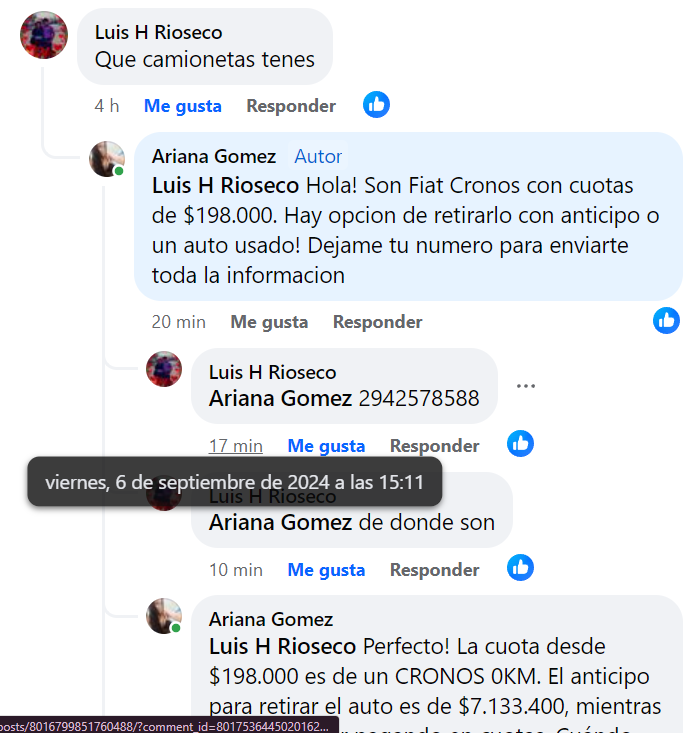
Task: View reactions on the "de donde son" comment
Action: 520,568
